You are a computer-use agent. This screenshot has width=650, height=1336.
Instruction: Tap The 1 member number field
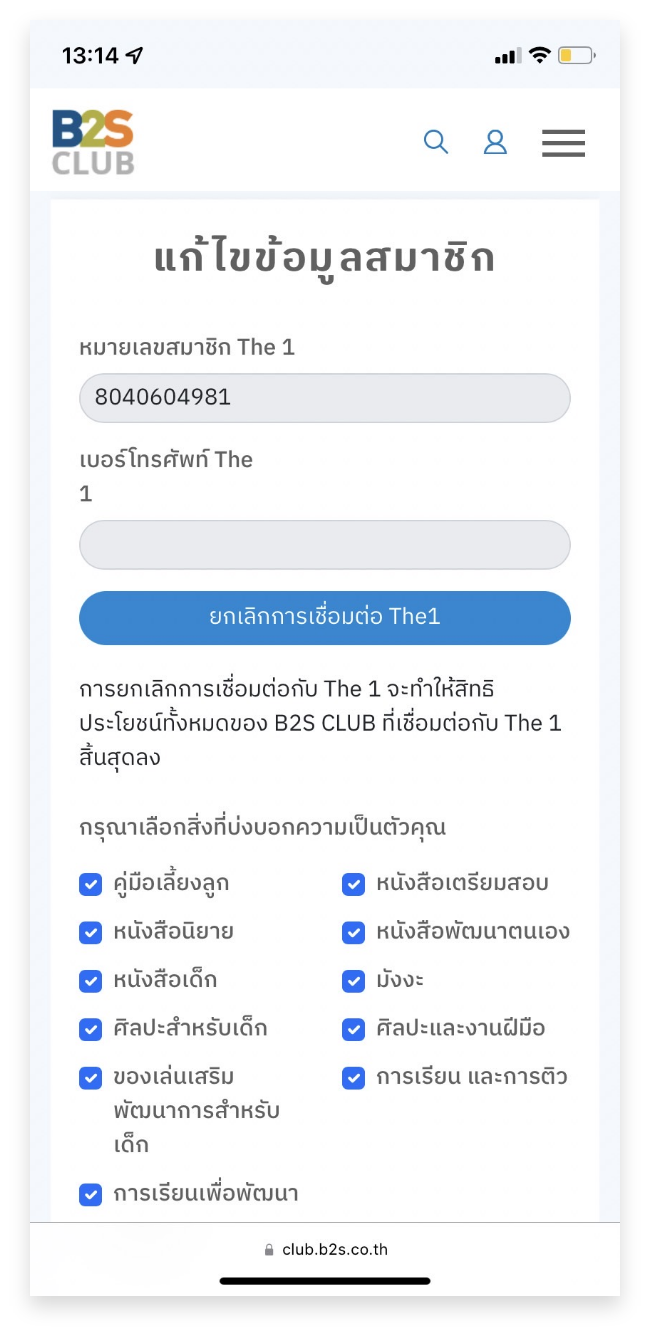(325, 398)
